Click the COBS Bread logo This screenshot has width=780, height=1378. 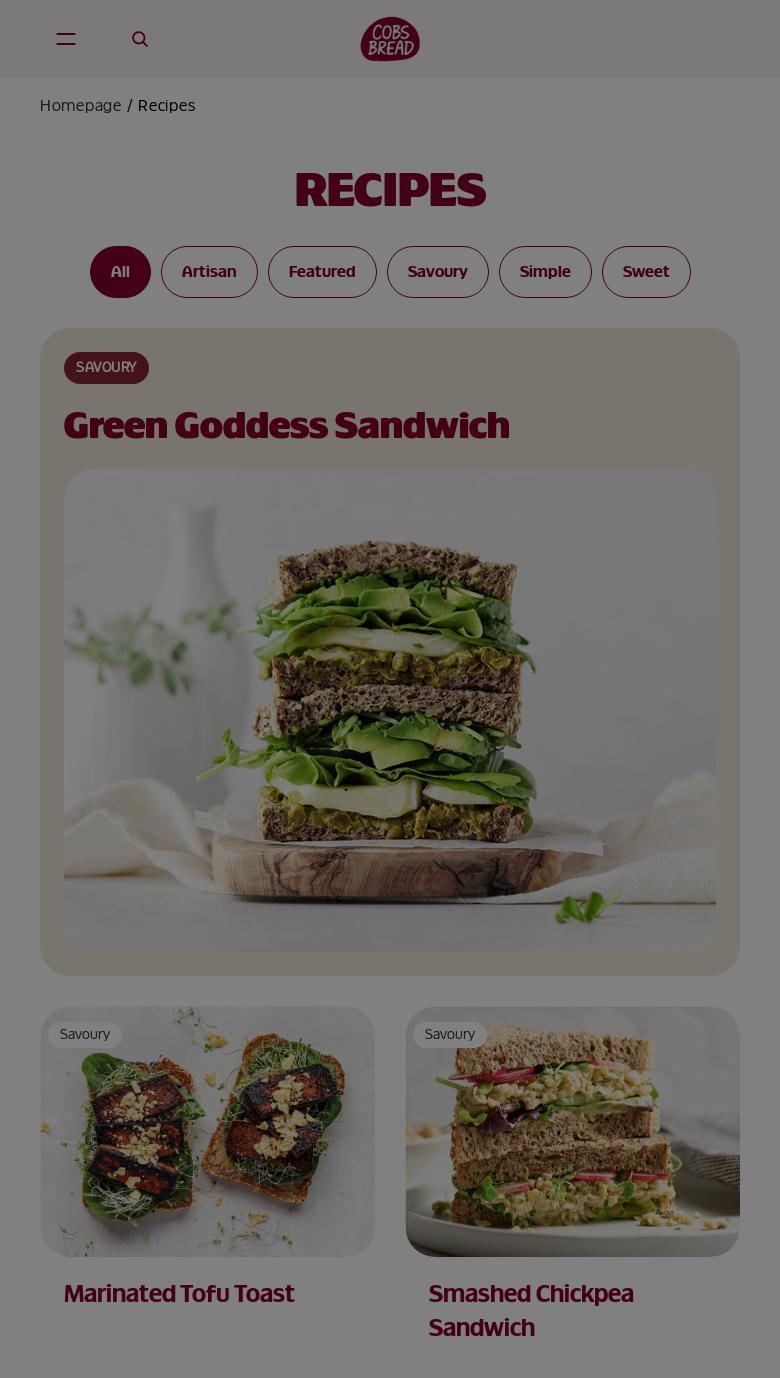pos(390,39)
